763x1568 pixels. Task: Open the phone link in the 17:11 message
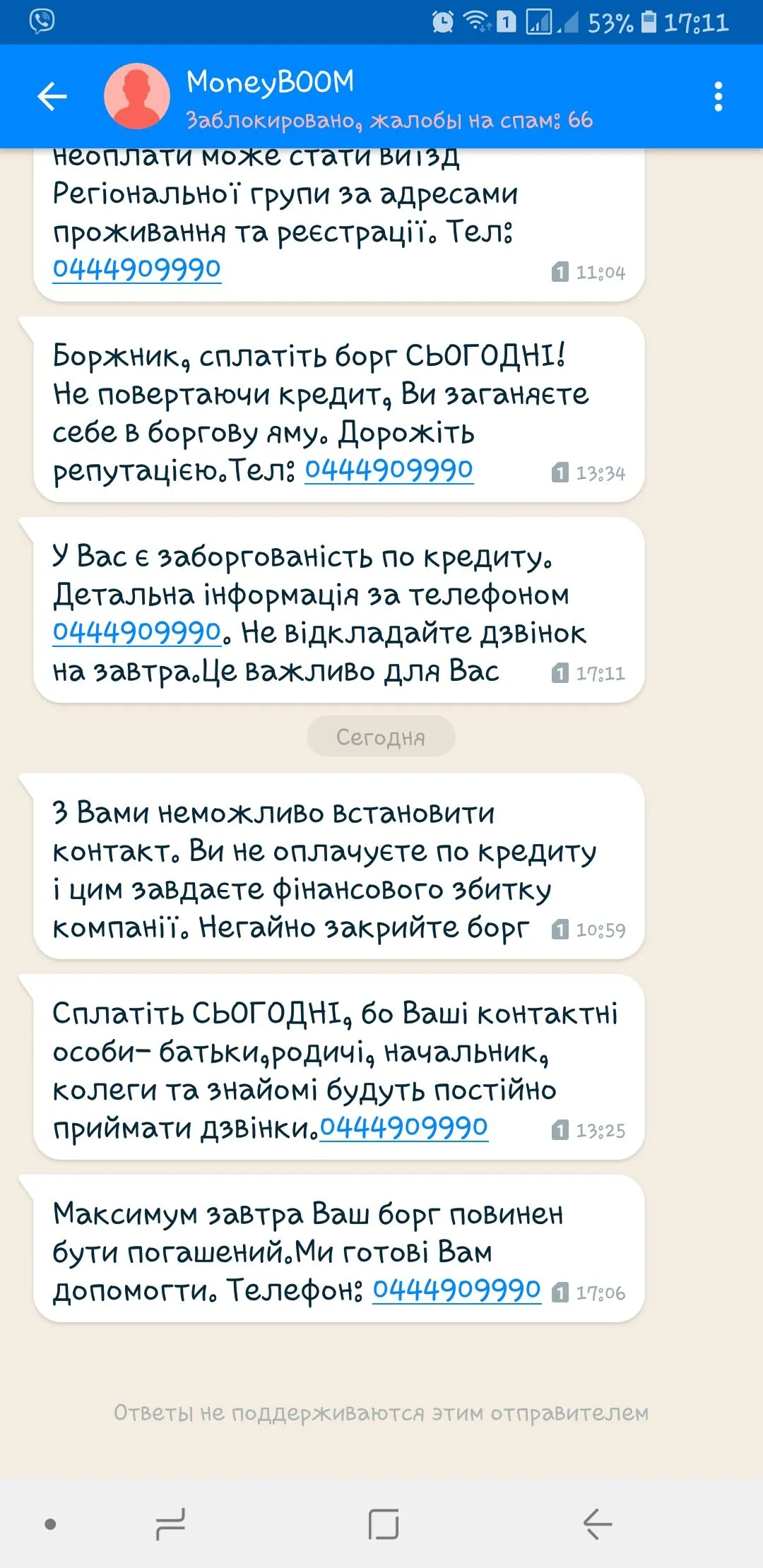click(137, 632)
